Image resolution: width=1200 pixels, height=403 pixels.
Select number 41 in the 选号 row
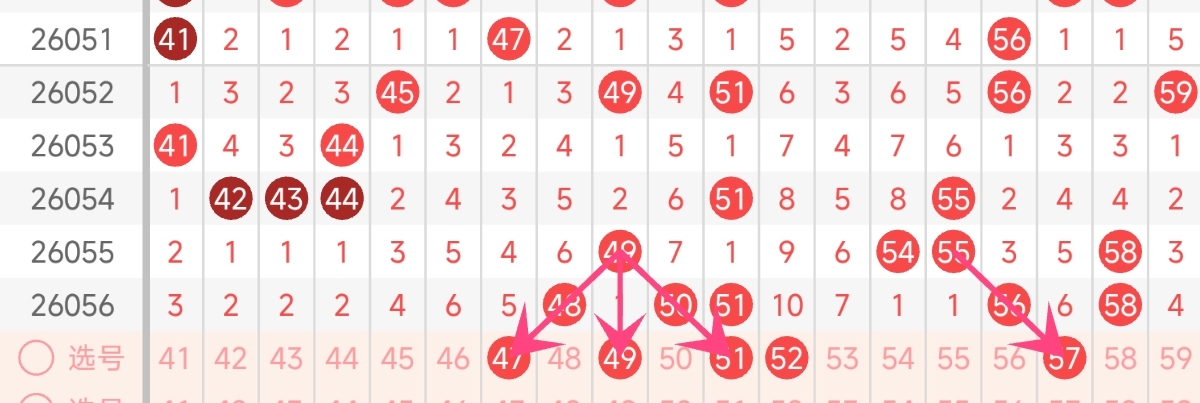175,357
